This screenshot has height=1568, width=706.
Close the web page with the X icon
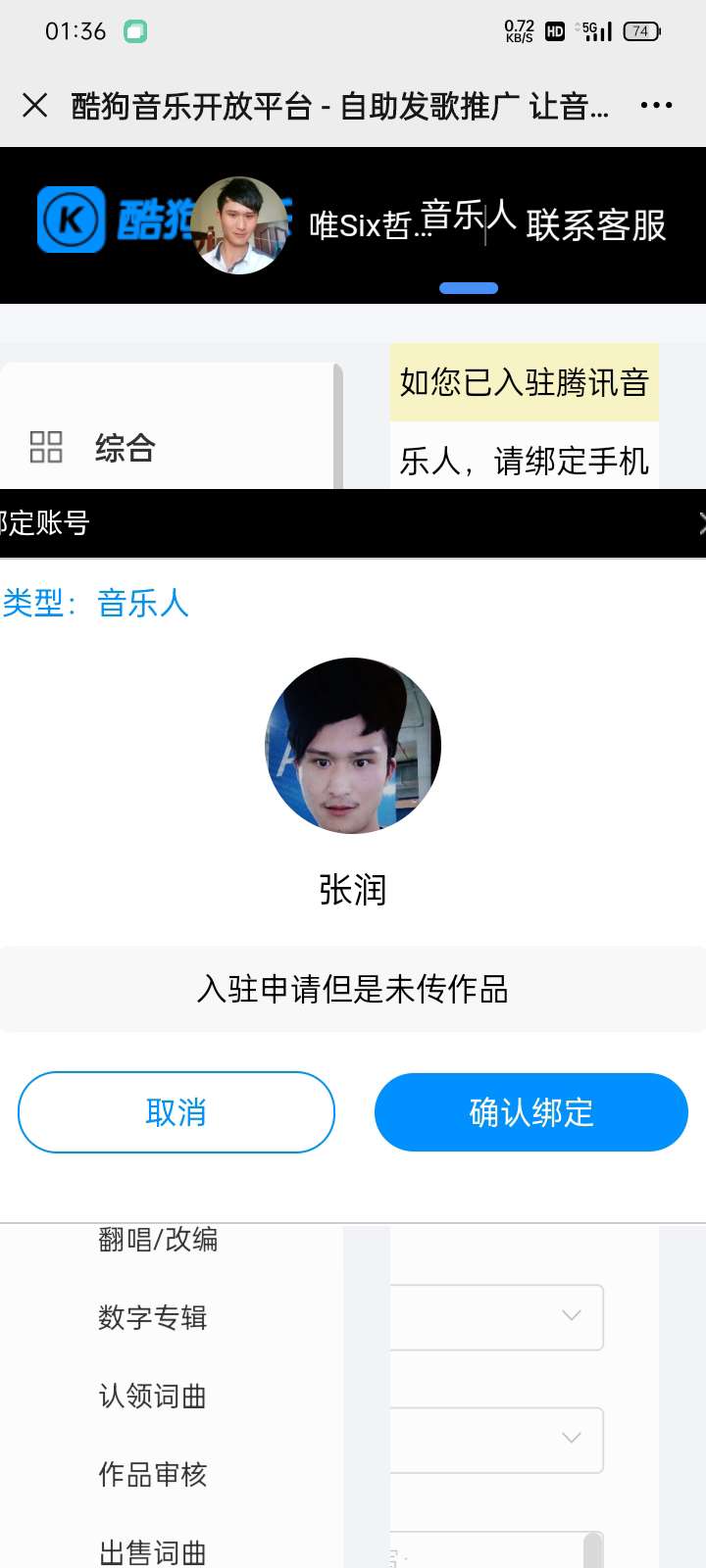click(x=34, y=105)
